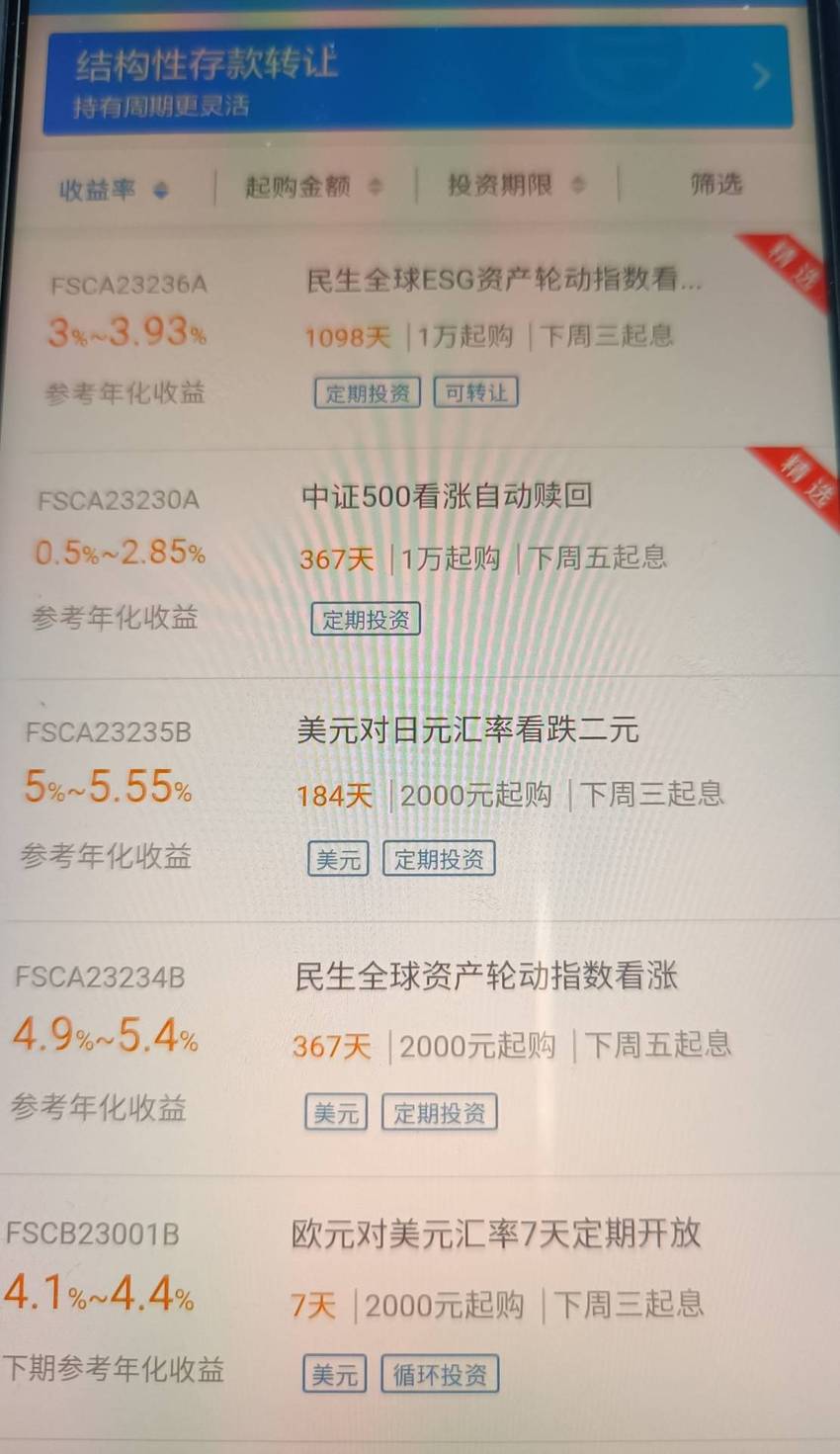The height and width of the screenshot is (1454, 840).
Task: Open the 筛选 filter options
Action: pyautogui.click(x=716, y=184)
